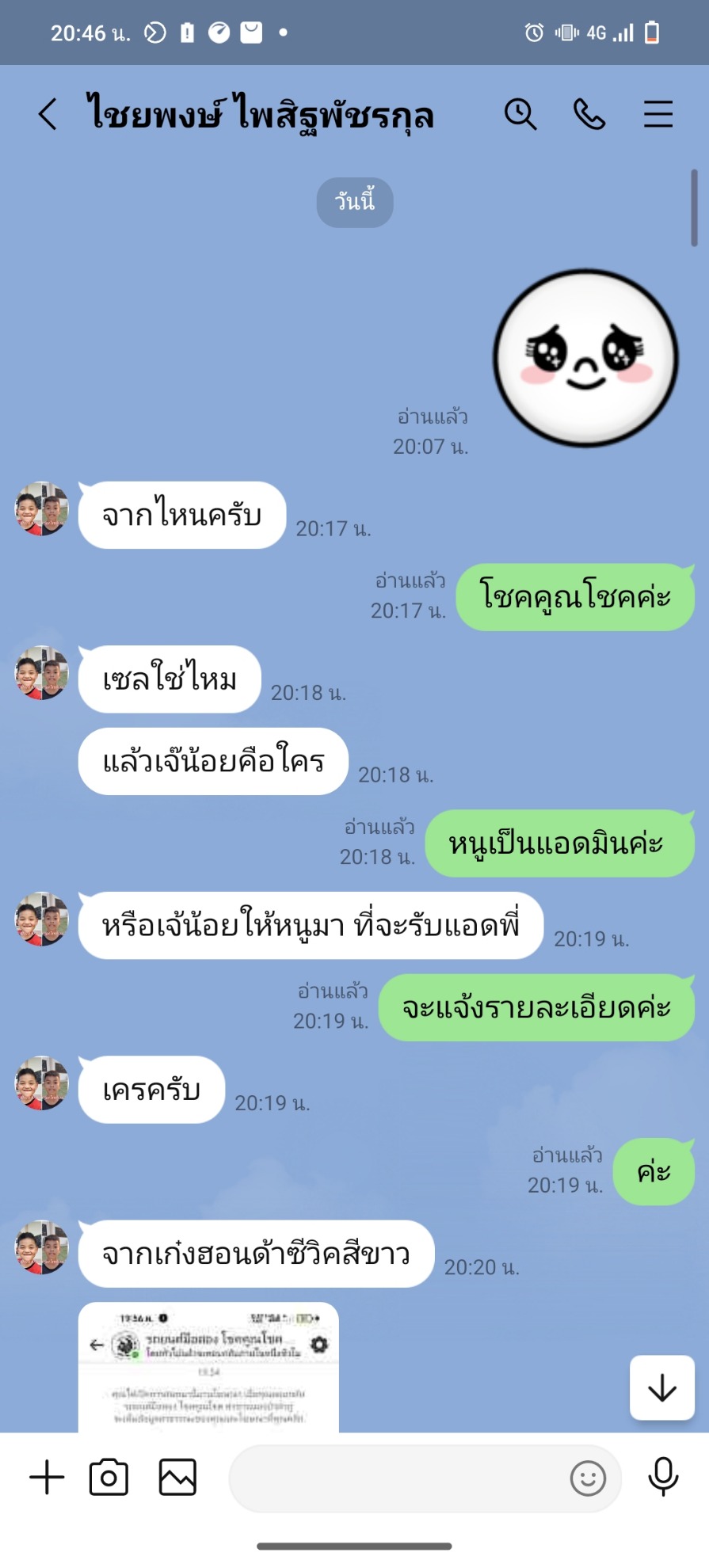Viewport: 709px width, 1568px height.
Task: Open the plus attachment menu
Action: pos(47,1477)
